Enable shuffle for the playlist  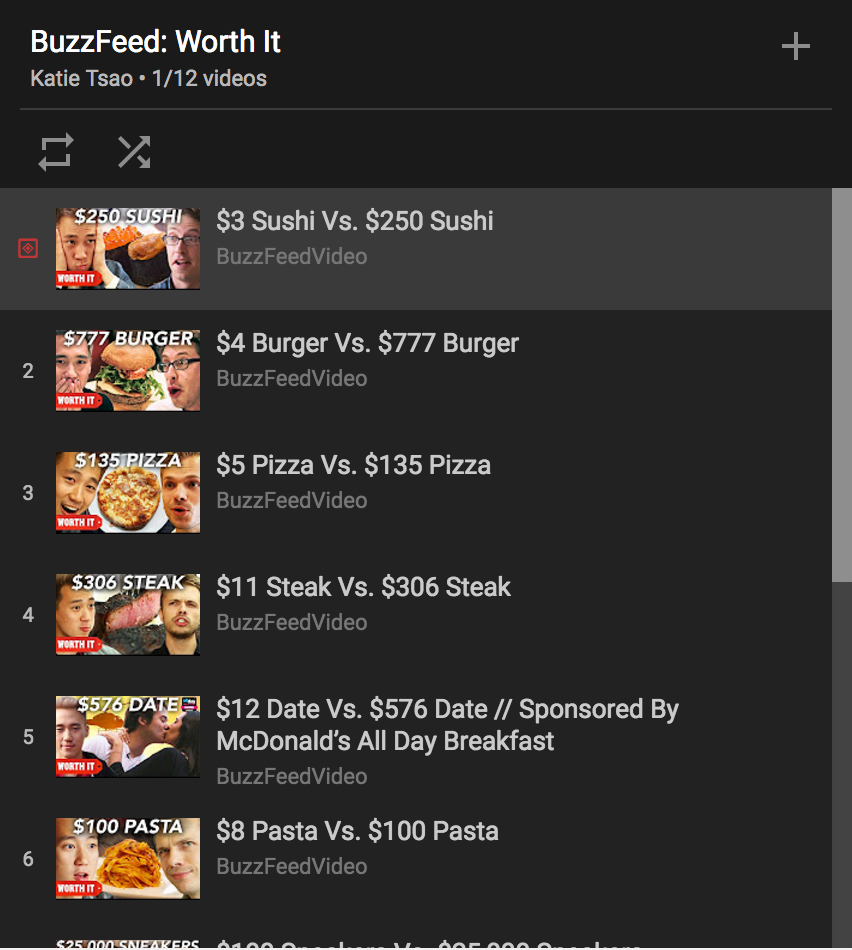[x=134, y=152]
